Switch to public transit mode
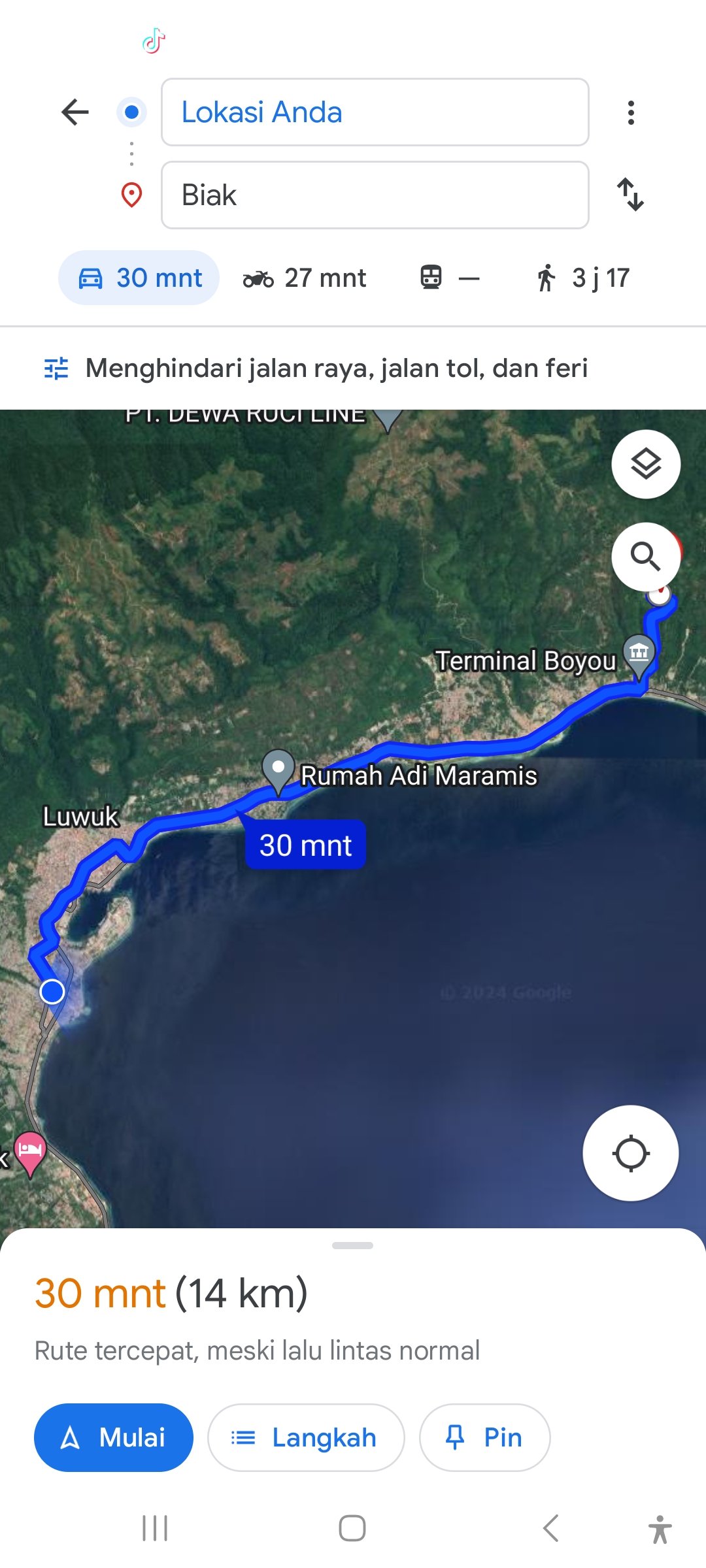Viewport: 706px width, 1568px height. click(x=450, y=278)
